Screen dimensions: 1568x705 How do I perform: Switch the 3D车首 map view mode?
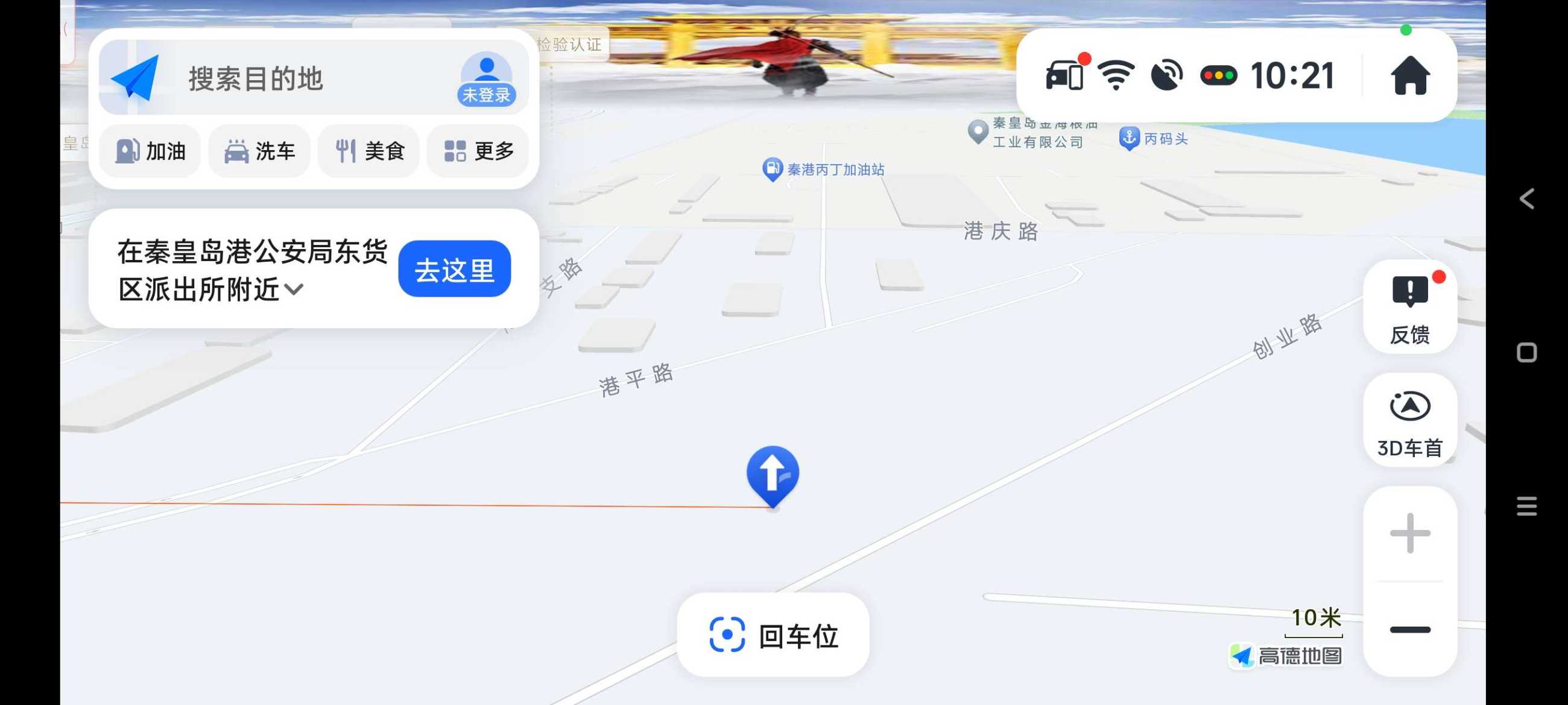tap(1410, 422)
